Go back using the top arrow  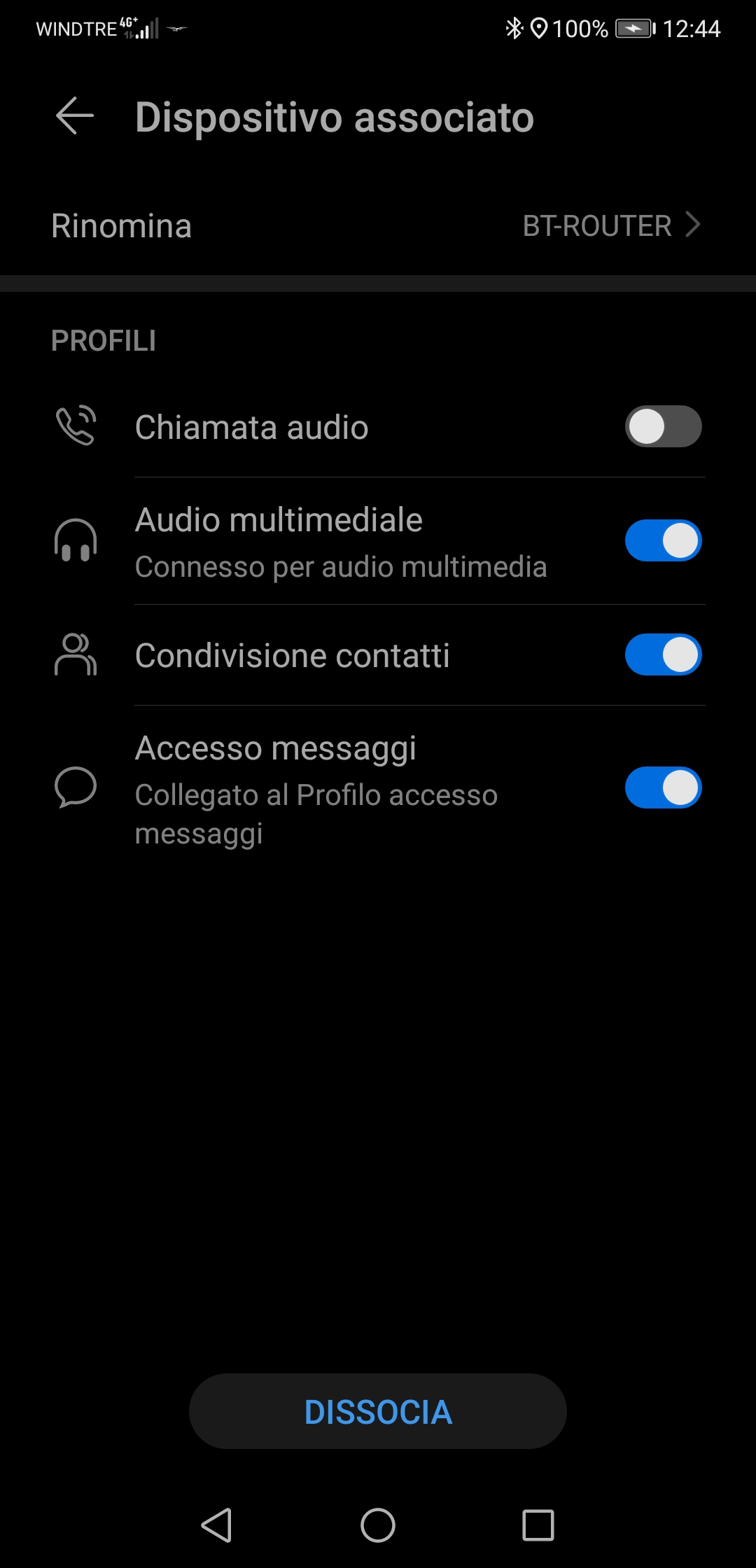pyautogui.click(x=75, y=116)
